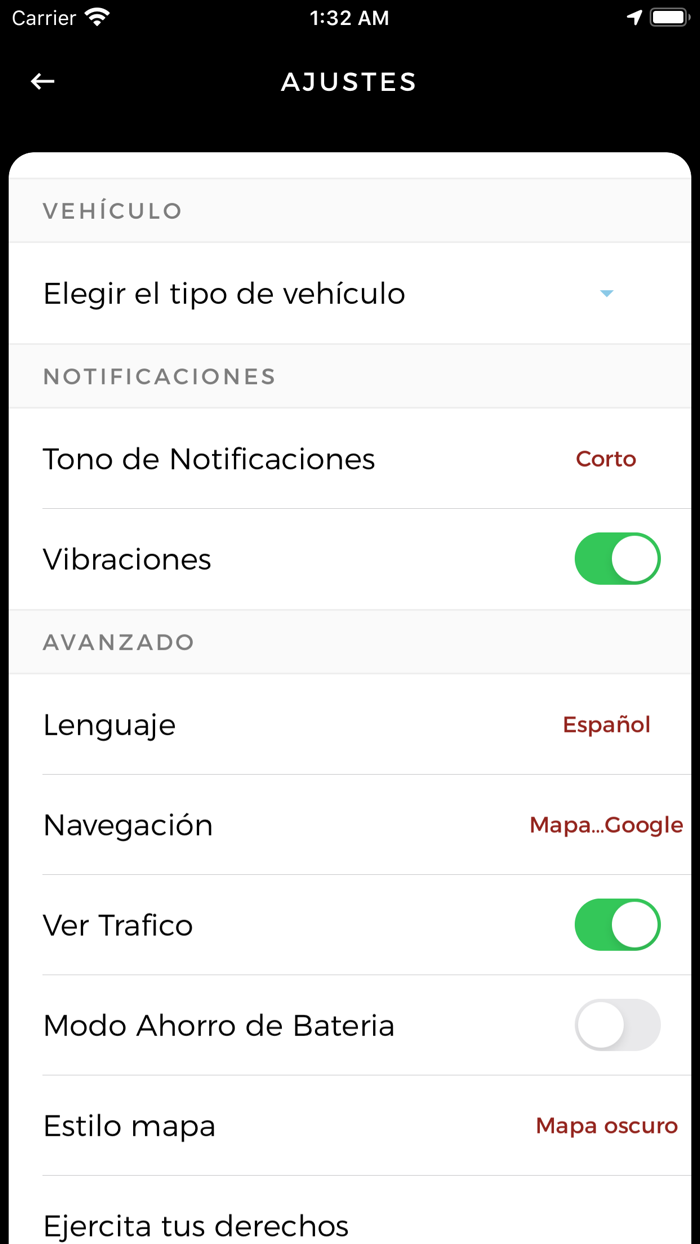Image resolution: width=700 pixels, height=1244 pixels.
Task: Change the Tono de Notificaciones setting
Action: [605, 459]
